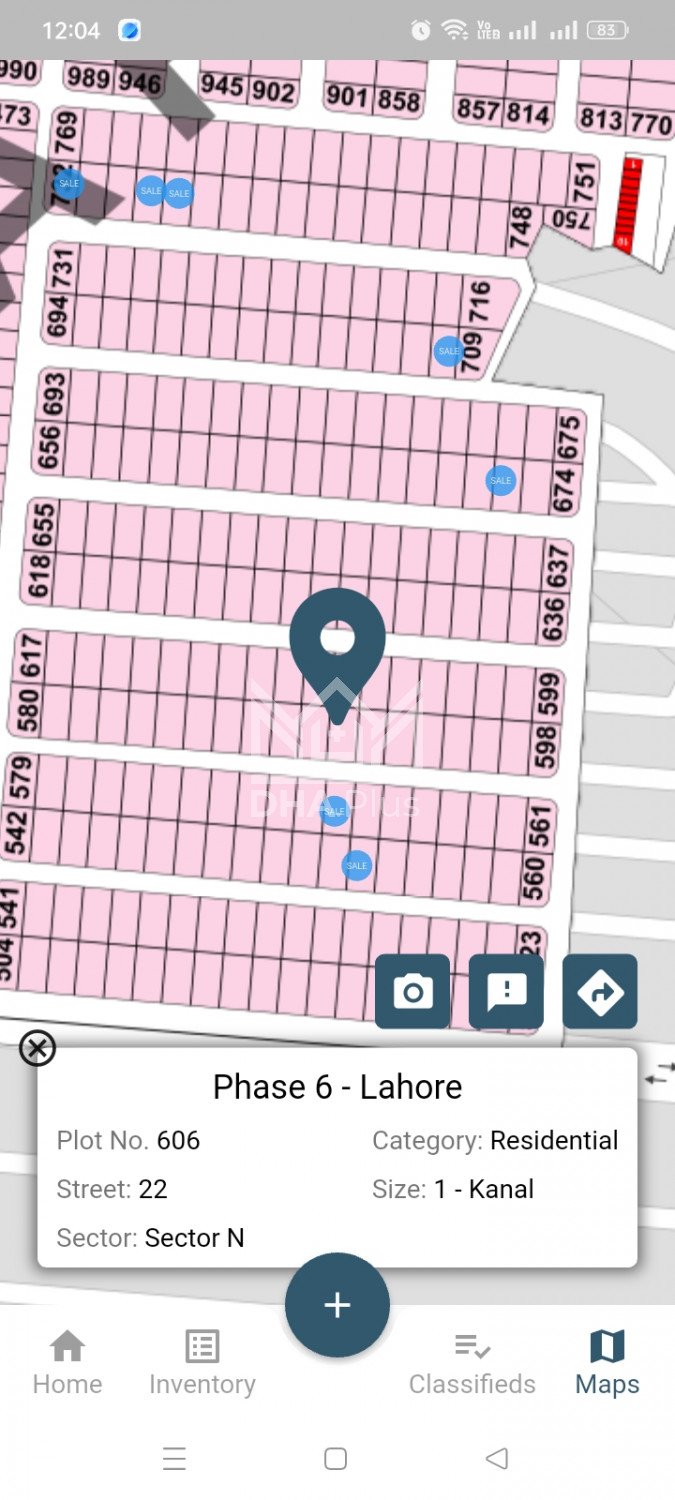Open the SALE marker near plot 674
Viewport: 675px width, 1500px height.
501,480
